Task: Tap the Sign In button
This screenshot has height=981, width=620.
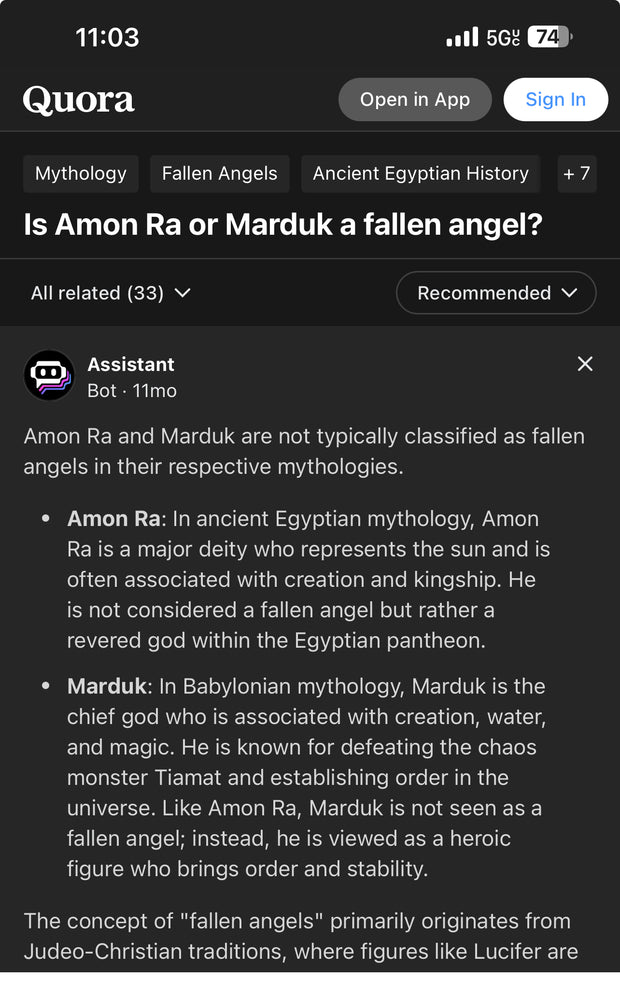Action: tap(555, 100)
